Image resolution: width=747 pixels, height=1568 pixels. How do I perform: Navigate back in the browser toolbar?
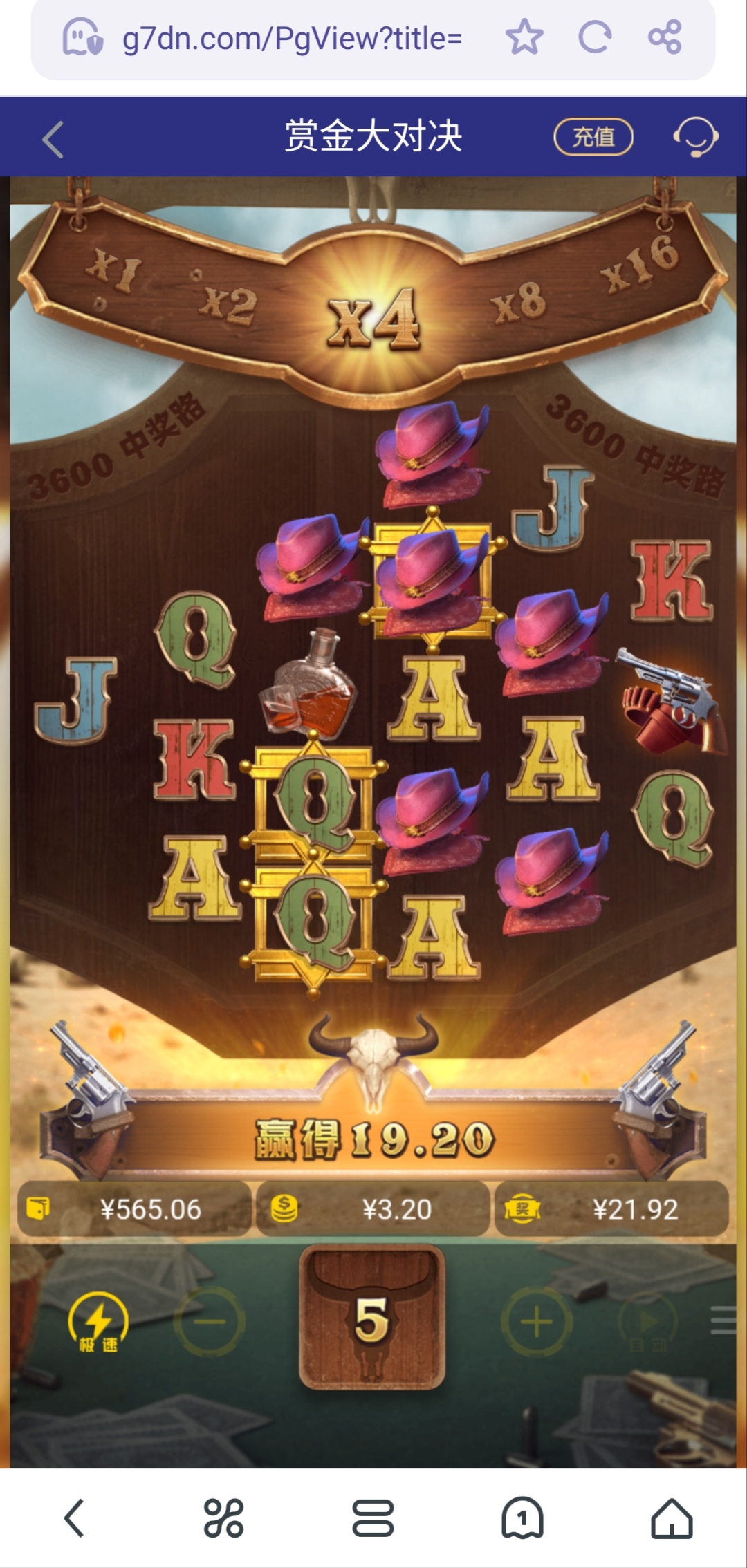click(75, 1519)
